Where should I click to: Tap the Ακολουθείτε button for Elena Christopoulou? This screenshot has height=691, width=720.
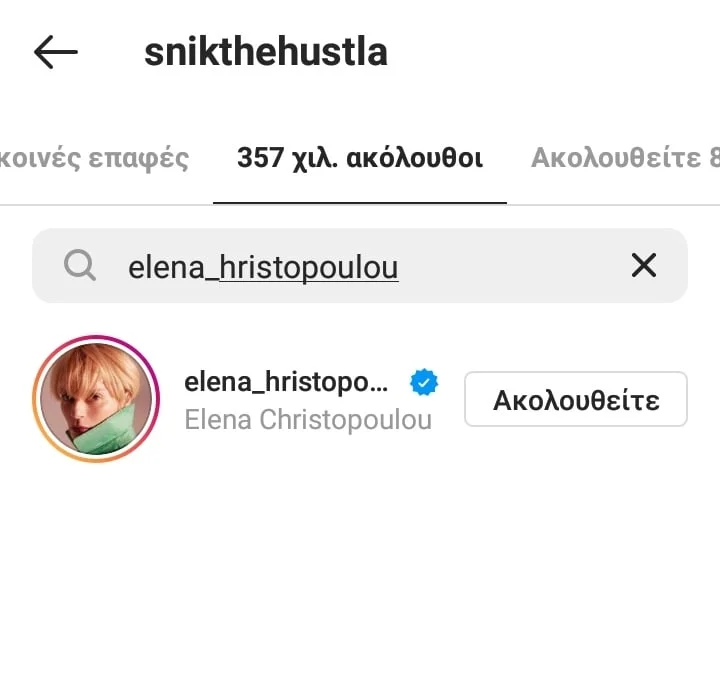click(576, 400)
